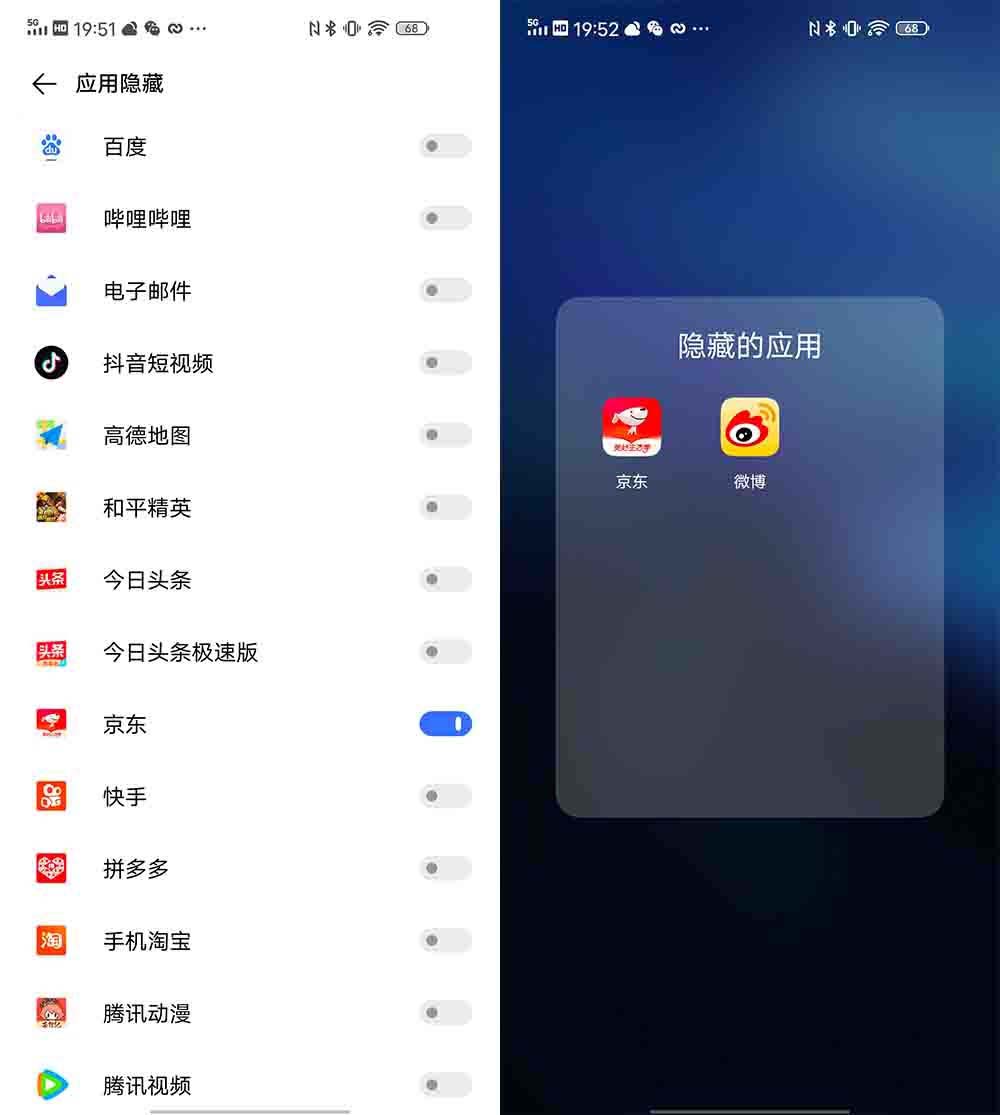Select the 拼多多 app icon
Screen dimensions: 1000x1115
tap(52, 868)
